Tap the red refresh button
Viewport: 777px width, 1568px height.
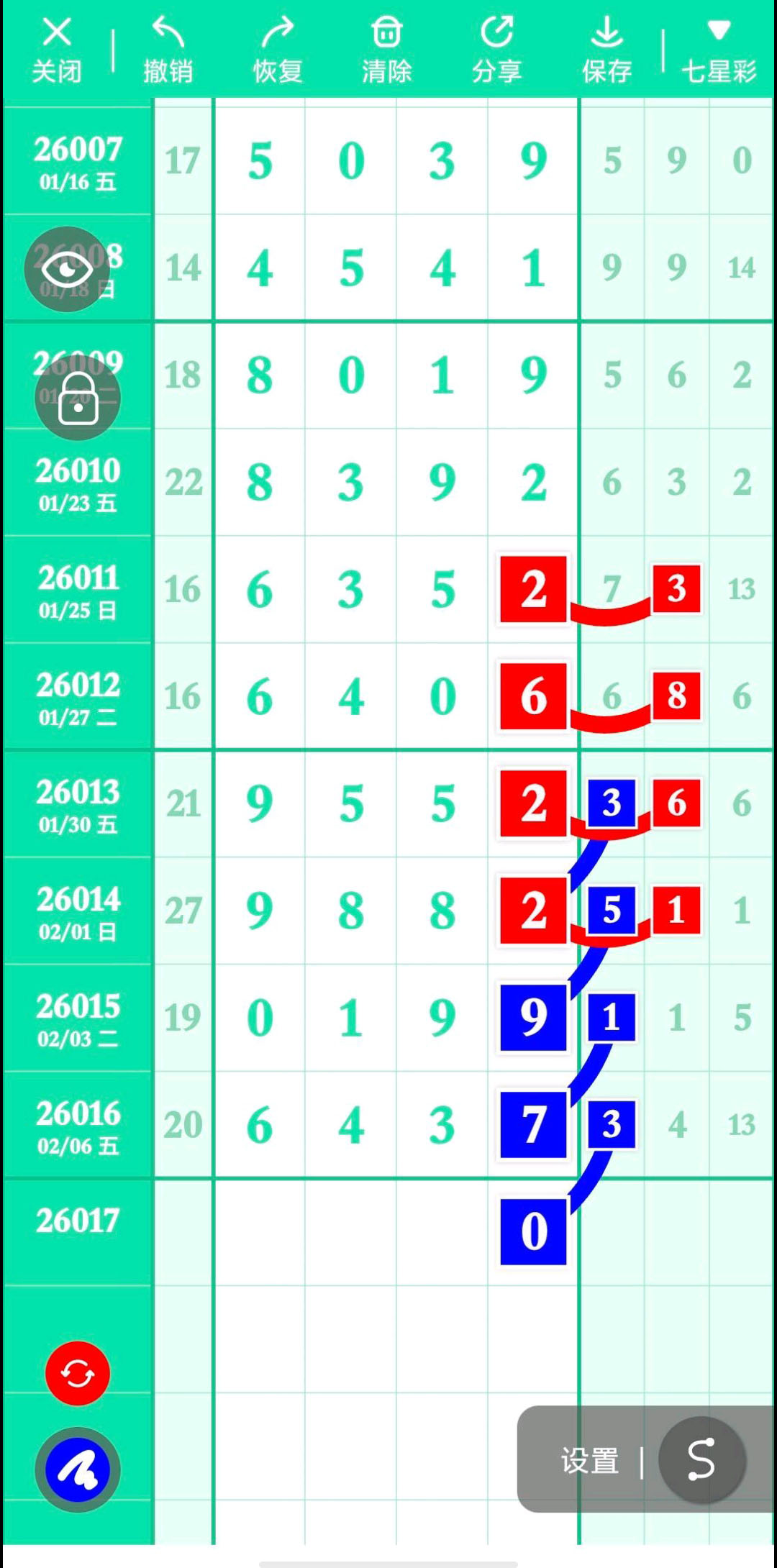[x=78, y=1373]
